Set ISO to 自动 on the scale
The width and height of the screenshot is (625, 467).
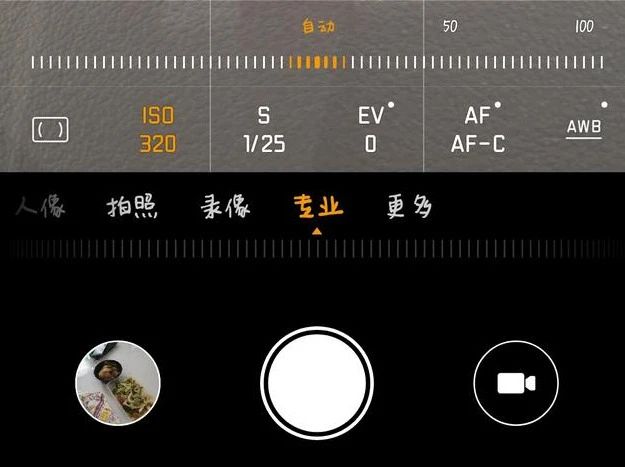(x=318, y=27)
